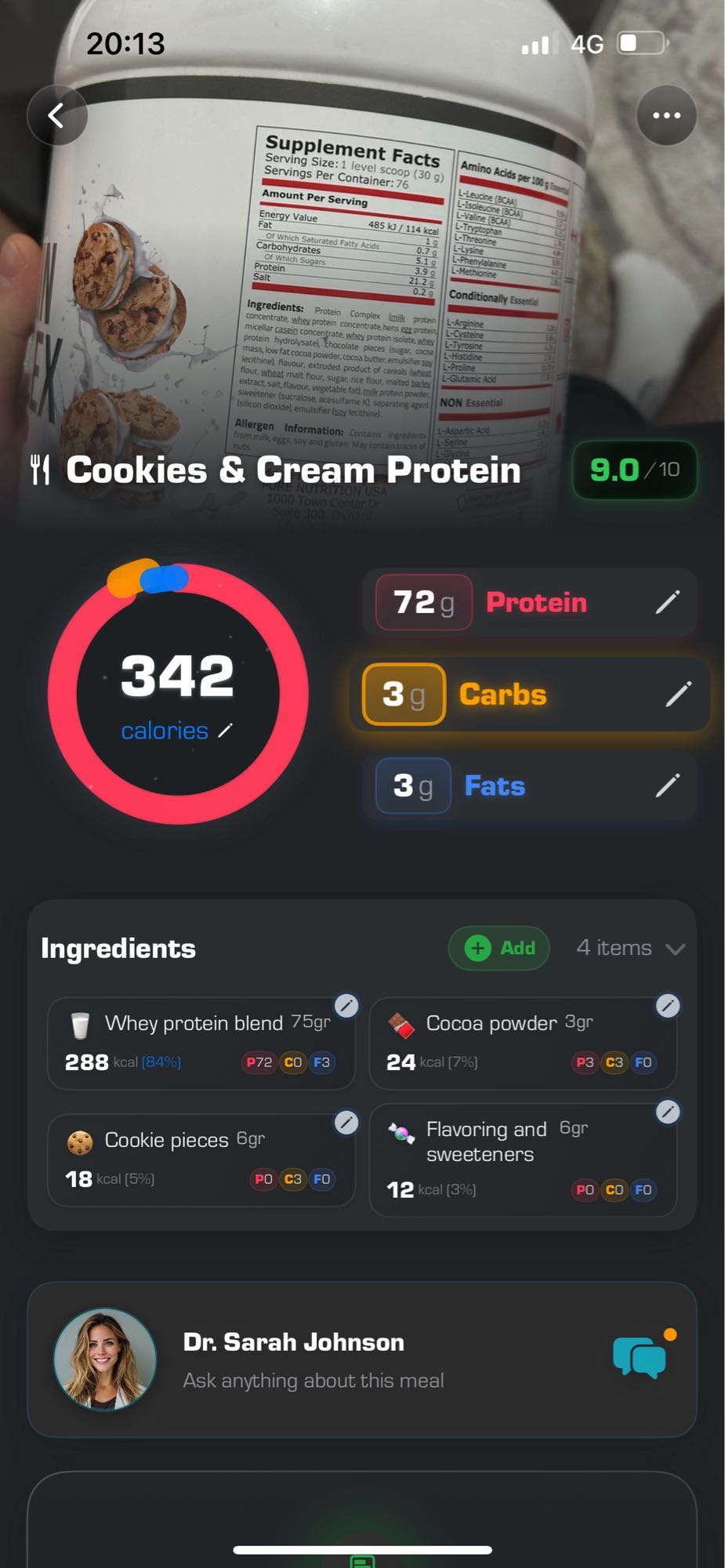
Task: Edit the Protein value with its pencil
Action: tap(671, 602)
